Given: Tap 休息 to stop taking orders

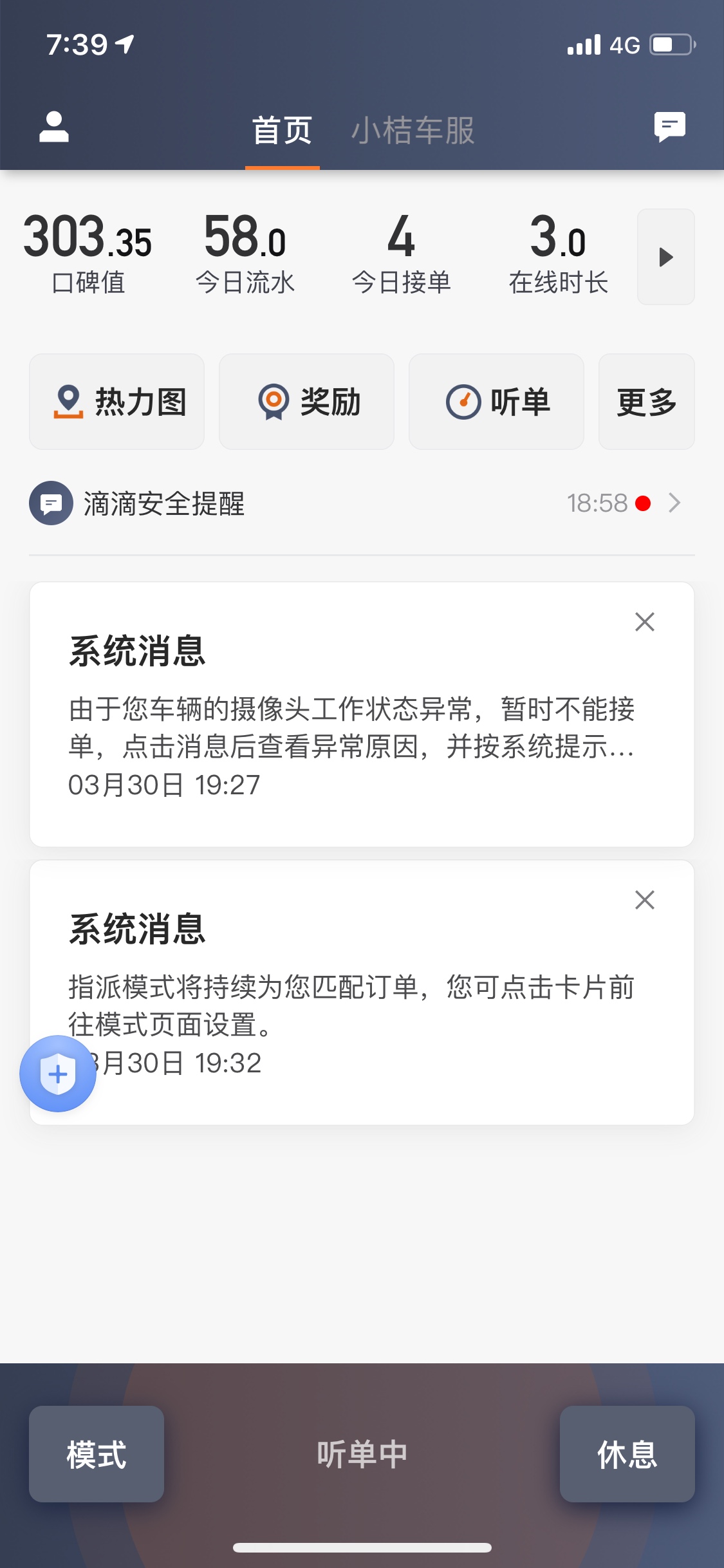Looking at the screenshot, I should click(x=627, y=1454).
